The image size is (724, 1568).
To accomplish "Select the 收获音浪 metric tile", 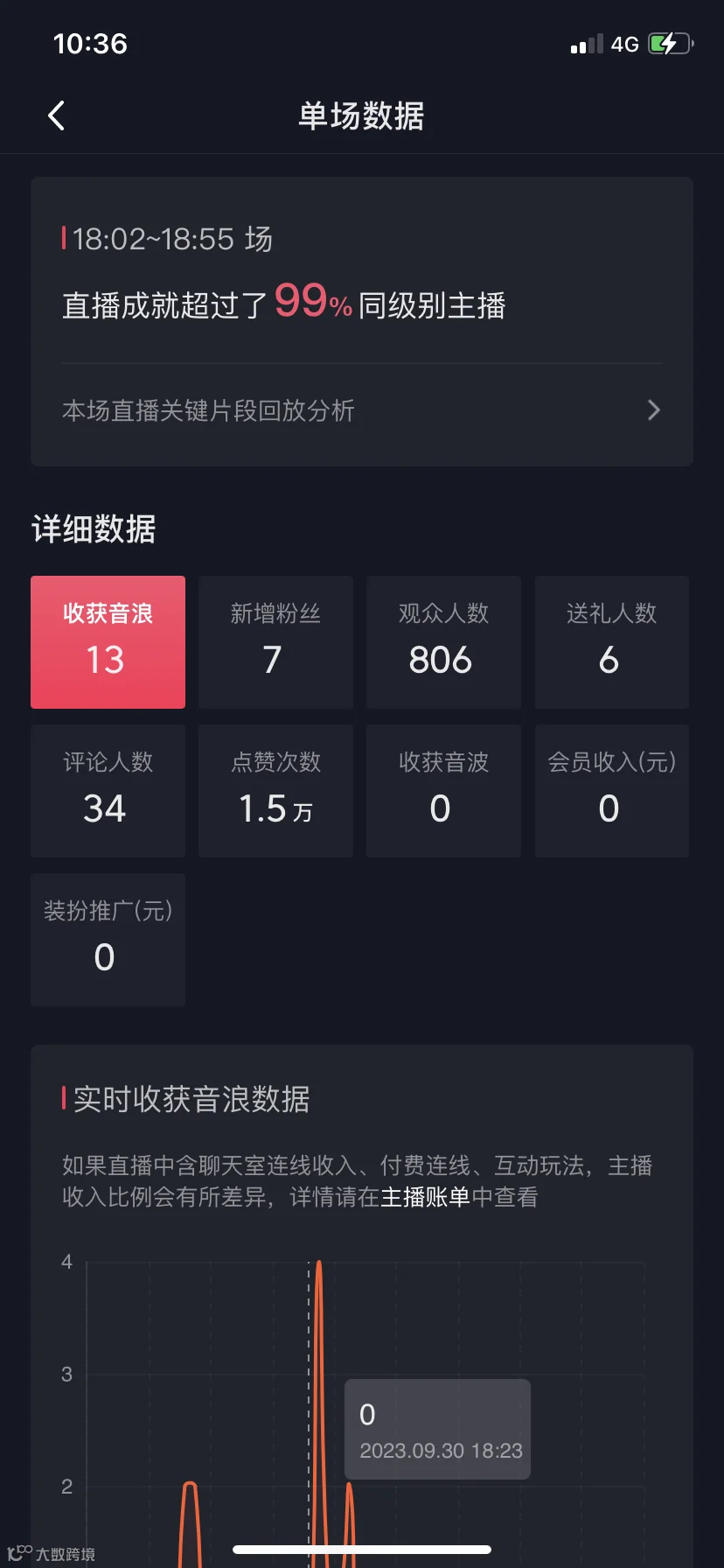I will [108, 642].
